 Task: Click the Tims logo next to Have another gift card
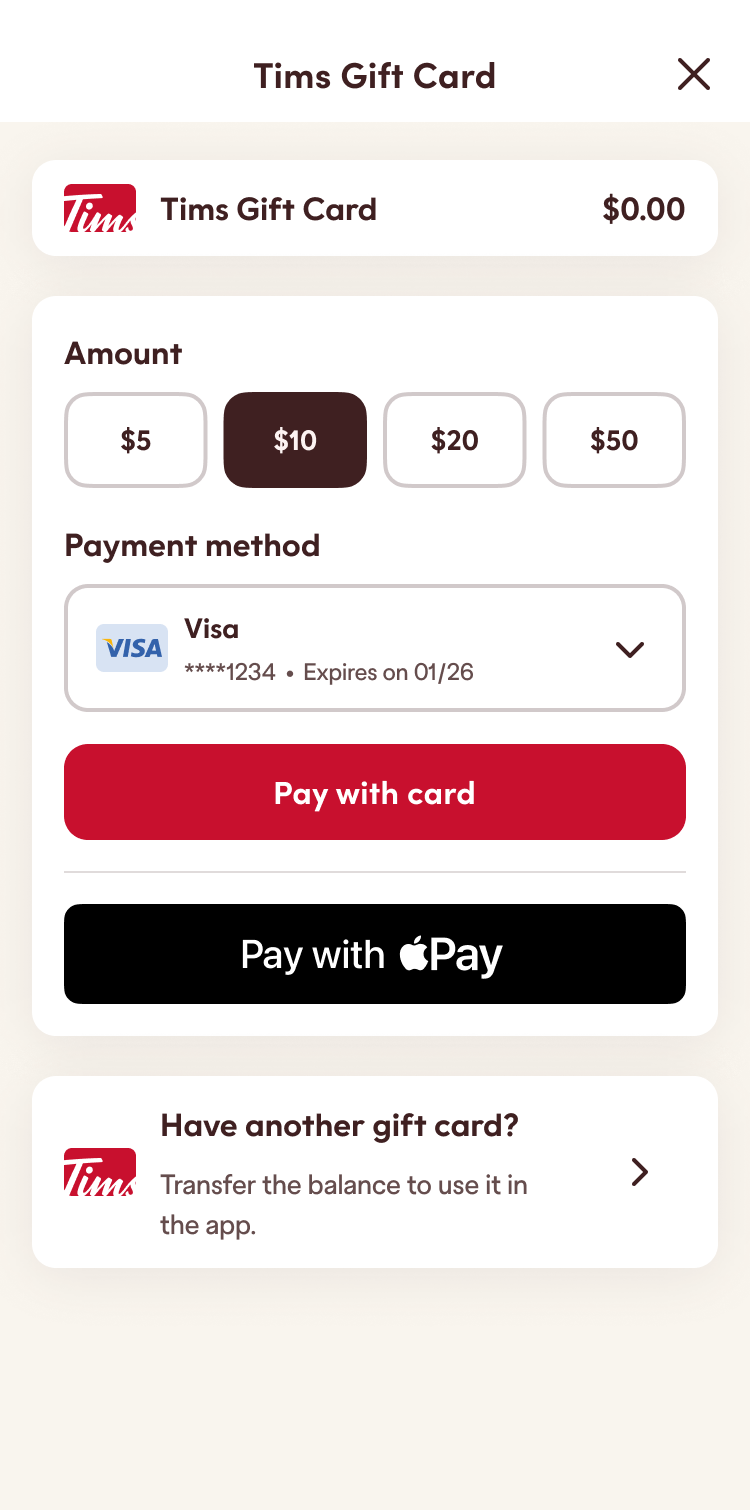98,1171
